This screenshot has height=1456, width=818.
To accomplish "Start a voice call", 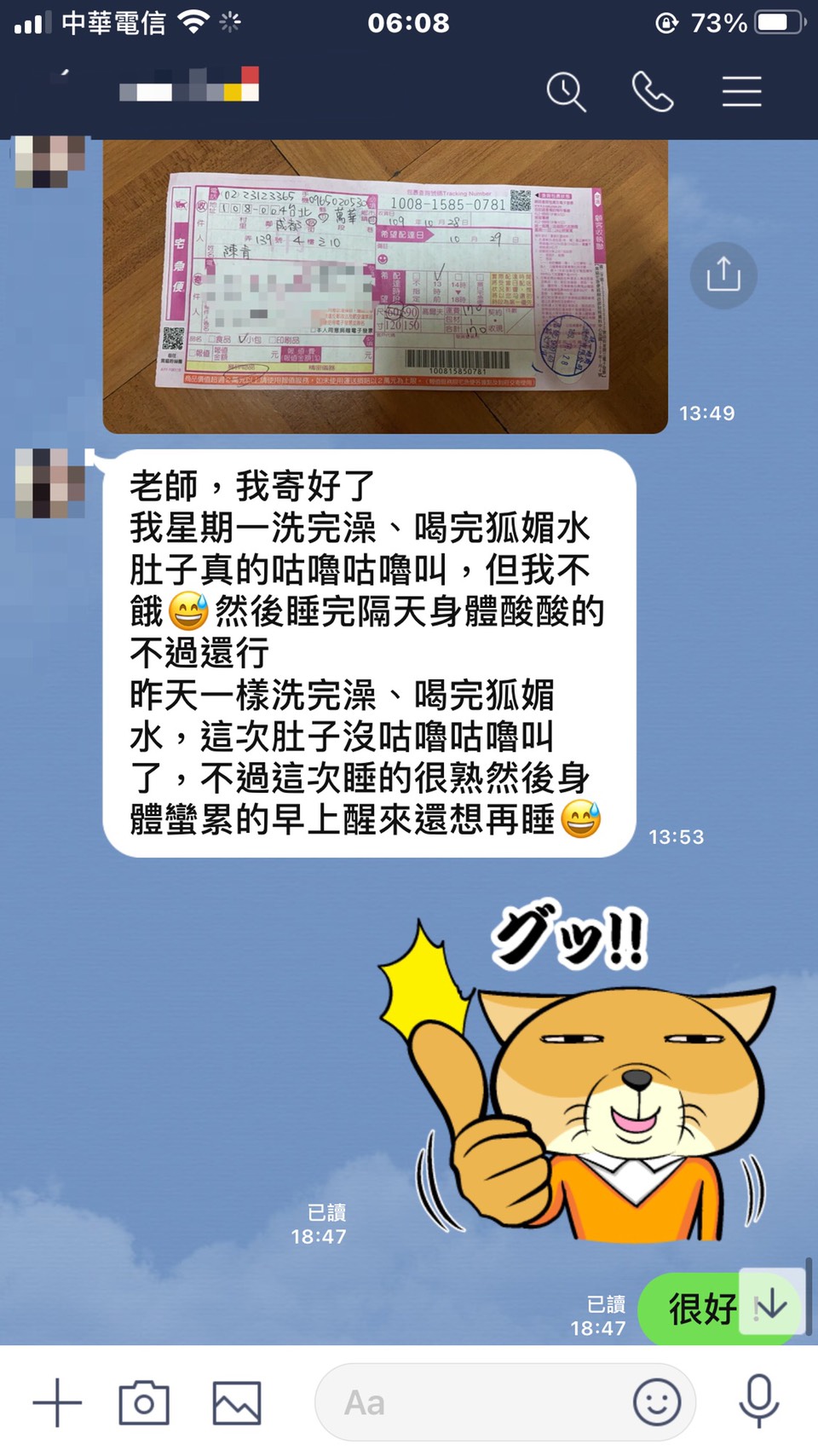I will [653, 92].
